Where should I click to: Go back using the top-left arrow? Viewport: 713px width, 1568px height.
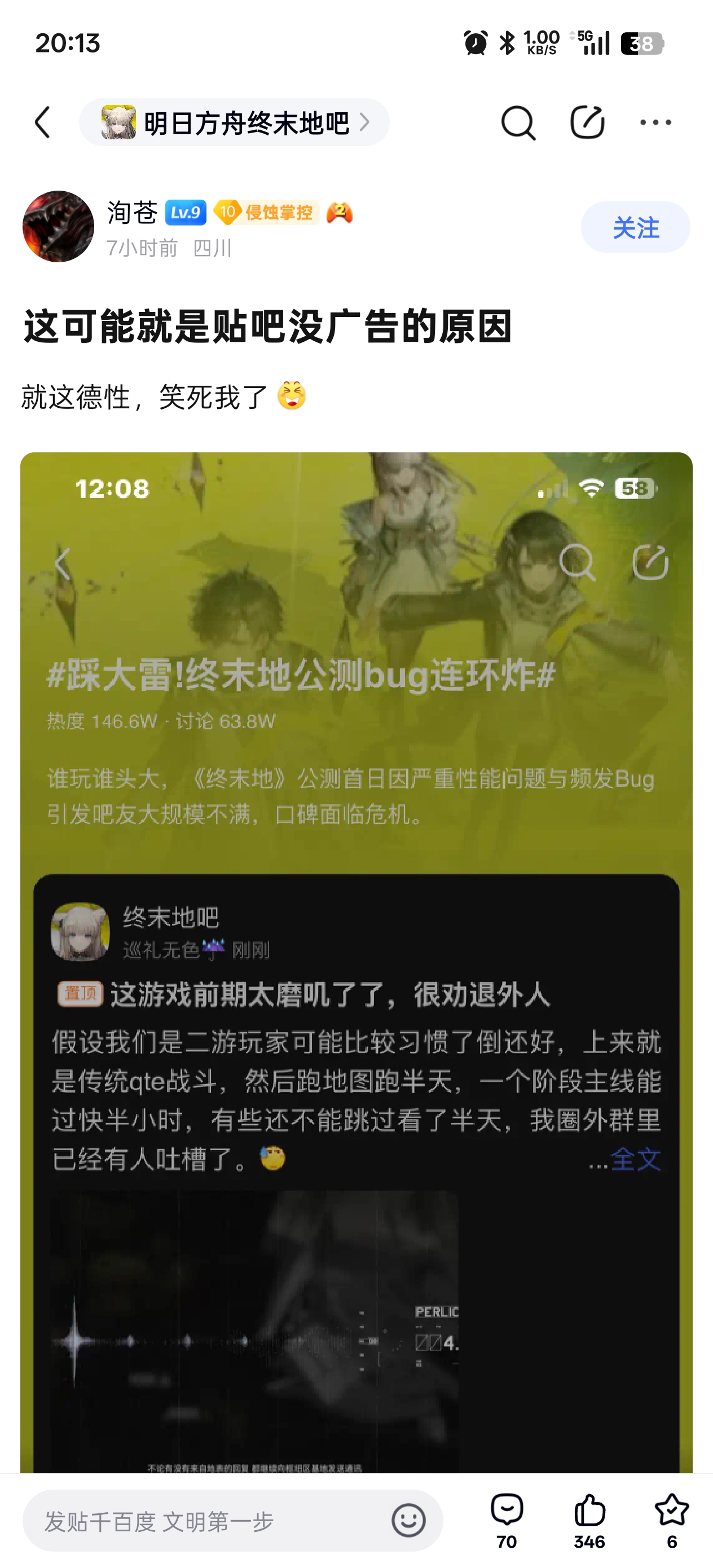coord(43,122)
